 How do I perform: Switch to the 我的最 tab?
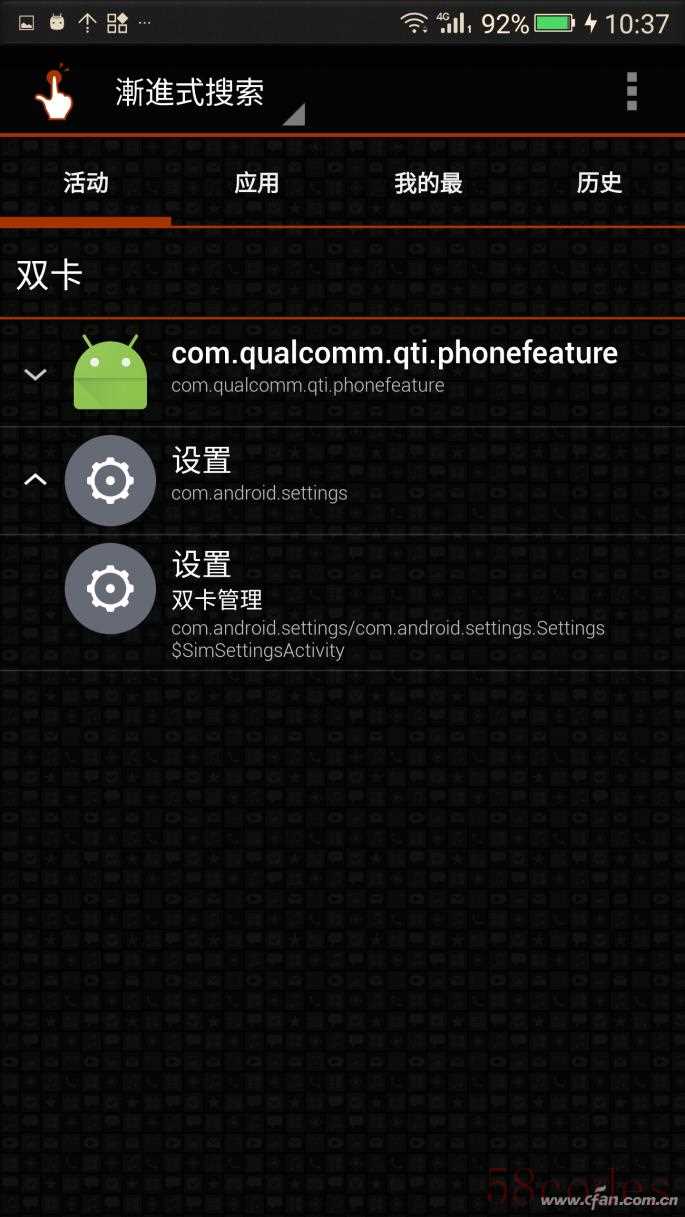(428, 183)
